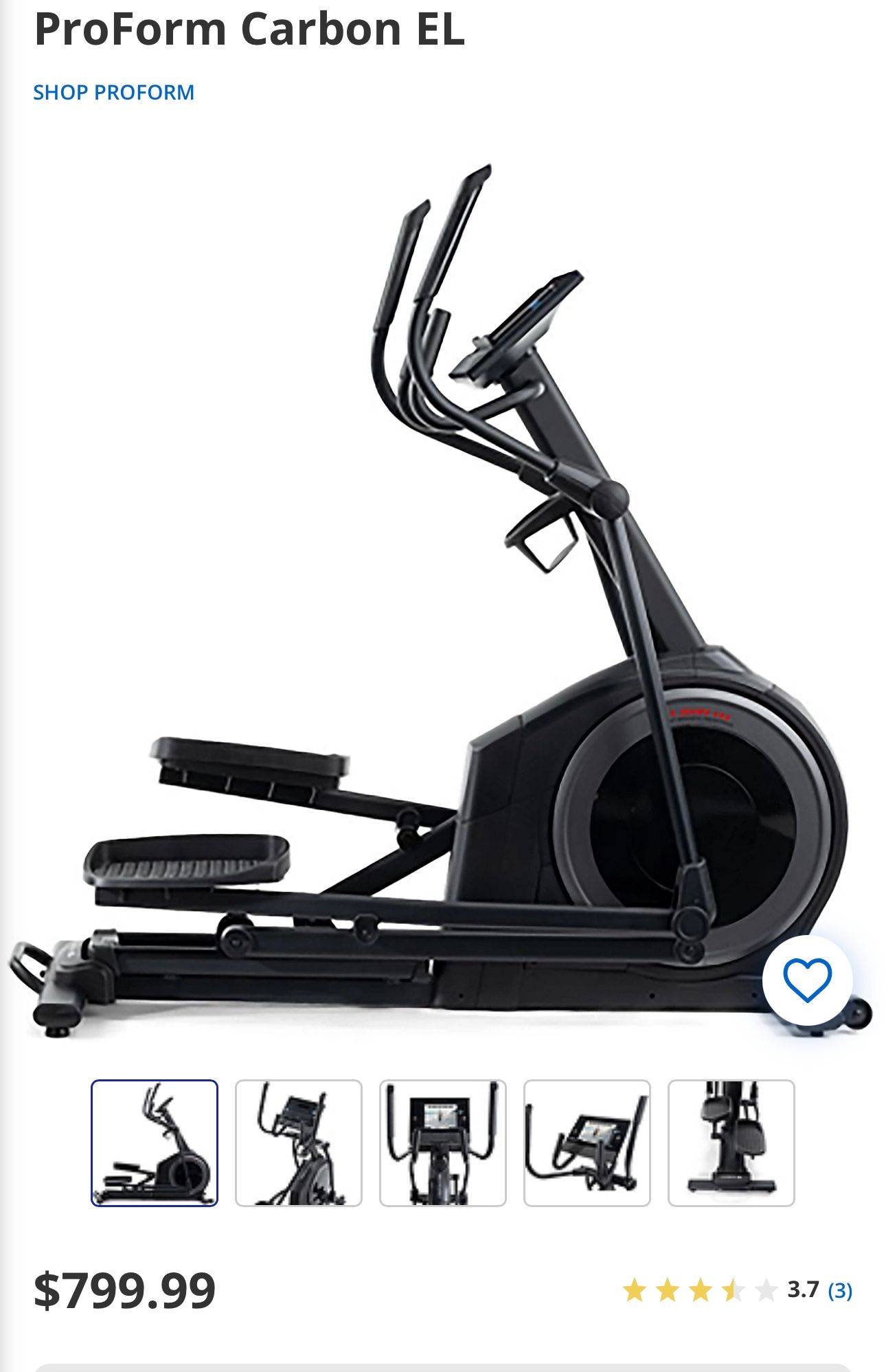
Task: Save item with the heart icon
Action: [x=807, y=980]
